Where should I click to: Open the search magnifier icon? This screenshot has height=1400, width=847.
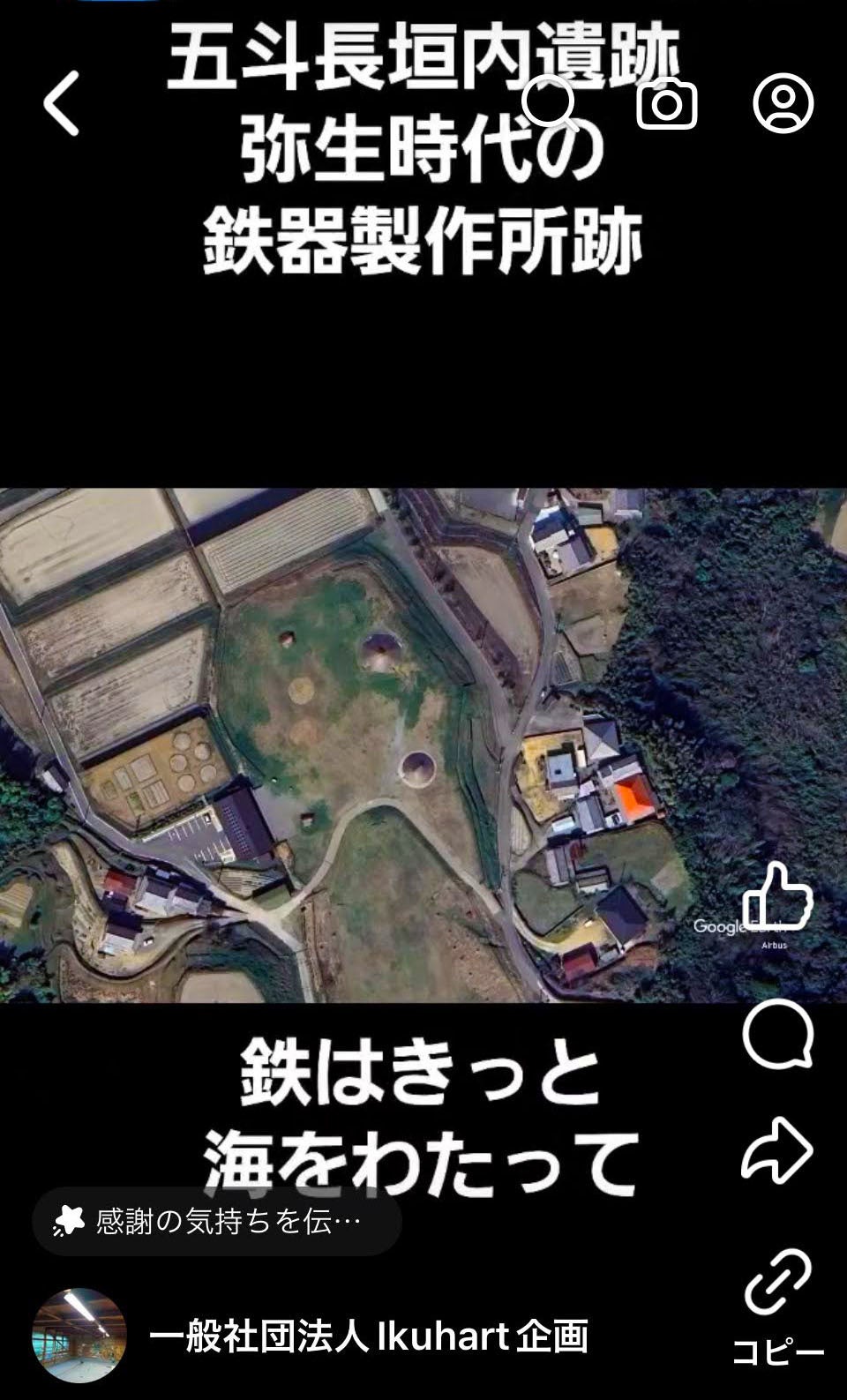click(x=550, y=102)
